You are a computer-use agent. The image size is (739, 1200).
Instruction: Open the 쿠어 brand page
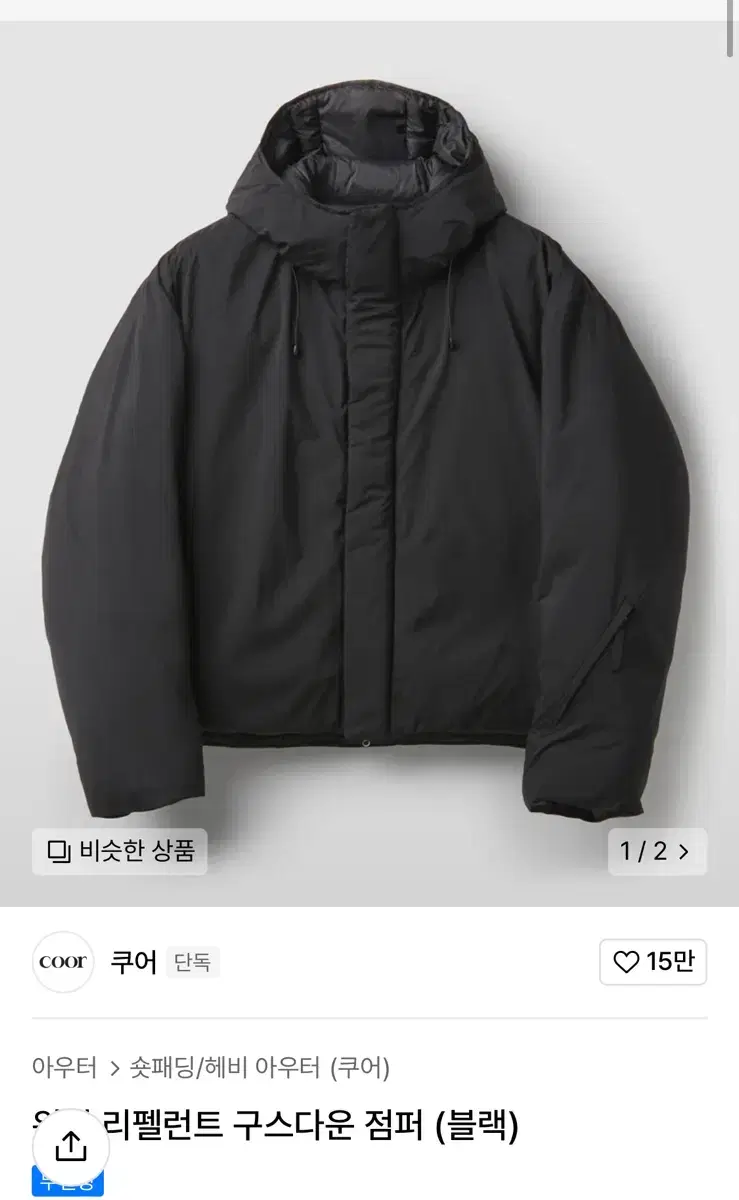click(133, 962)
